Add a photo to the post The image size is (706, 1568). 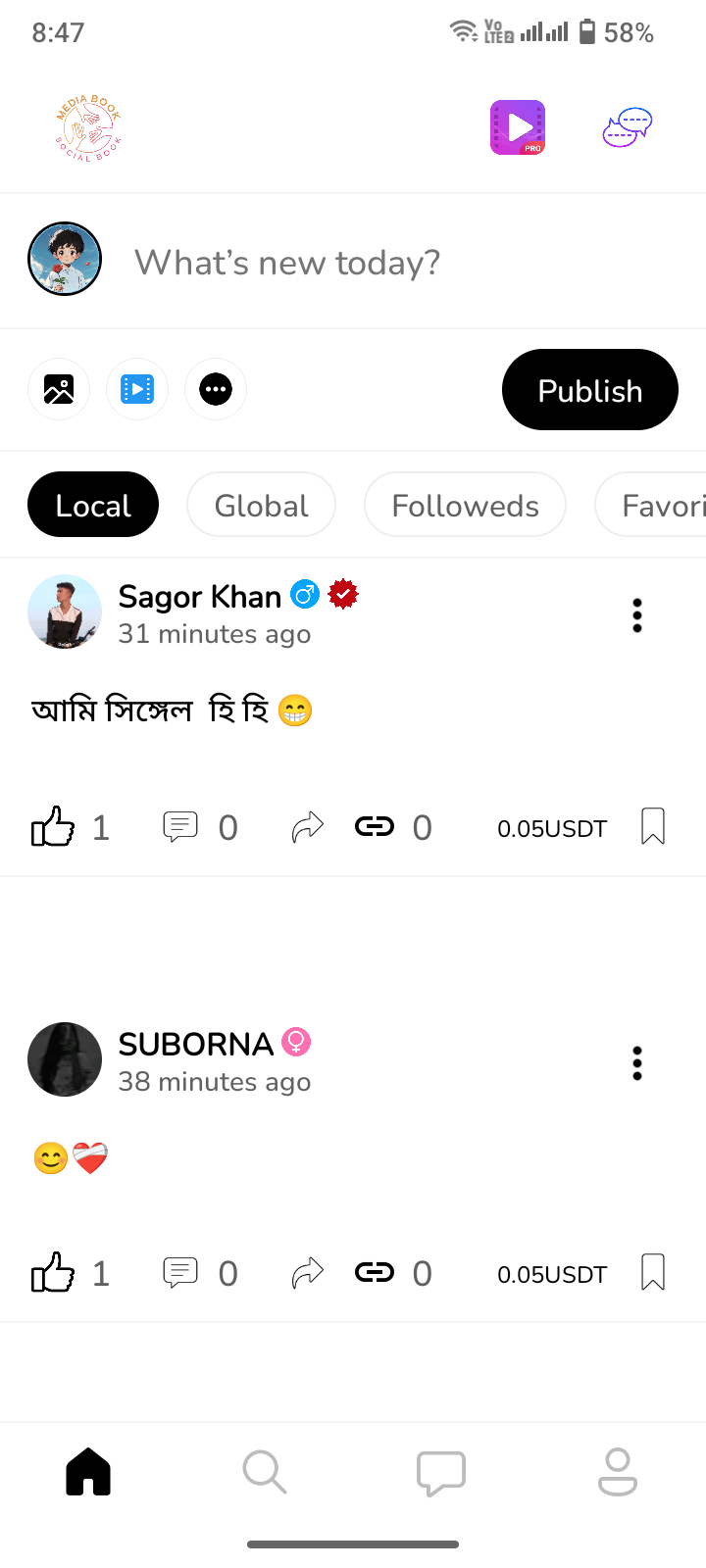(x=59, y=389)
